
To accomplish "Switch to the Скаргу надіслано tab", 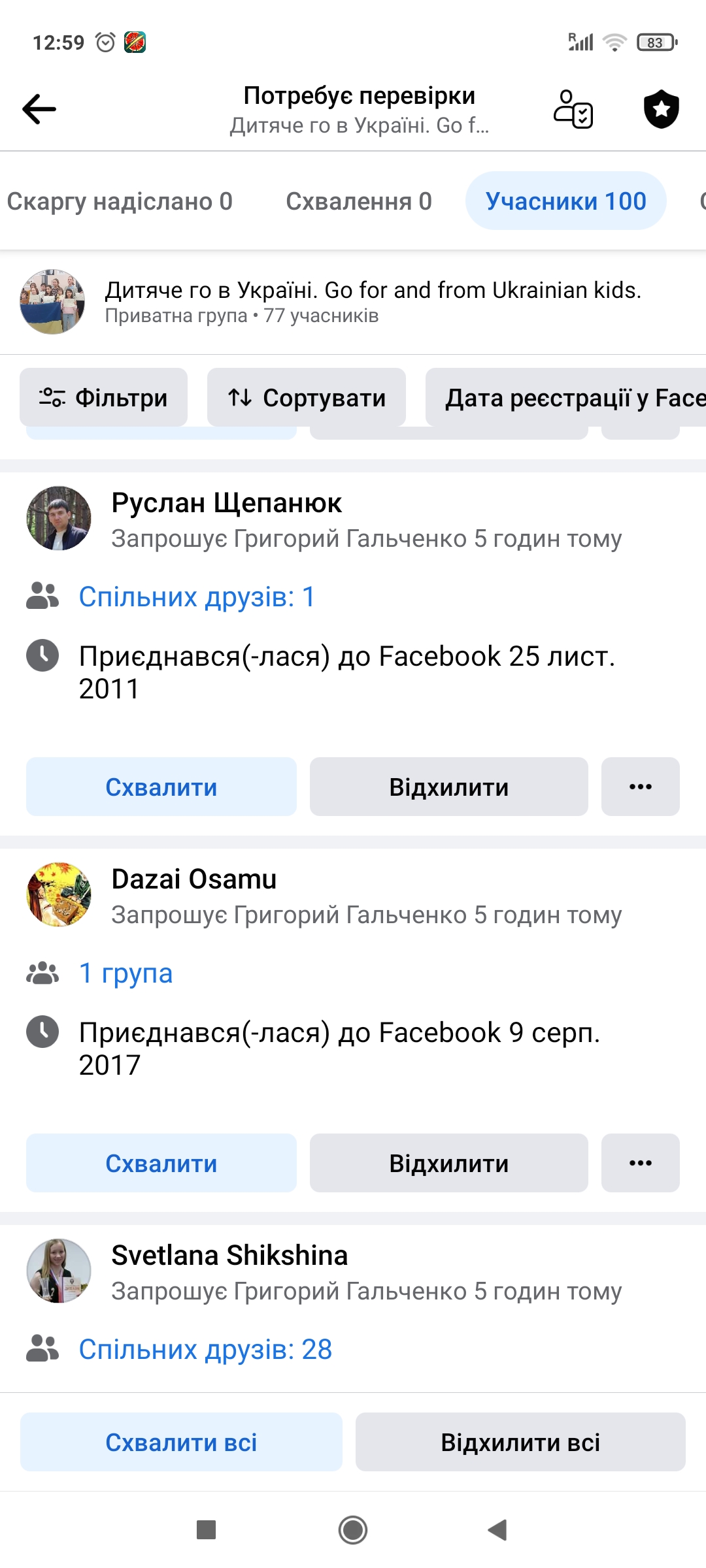I will [120, 201].
